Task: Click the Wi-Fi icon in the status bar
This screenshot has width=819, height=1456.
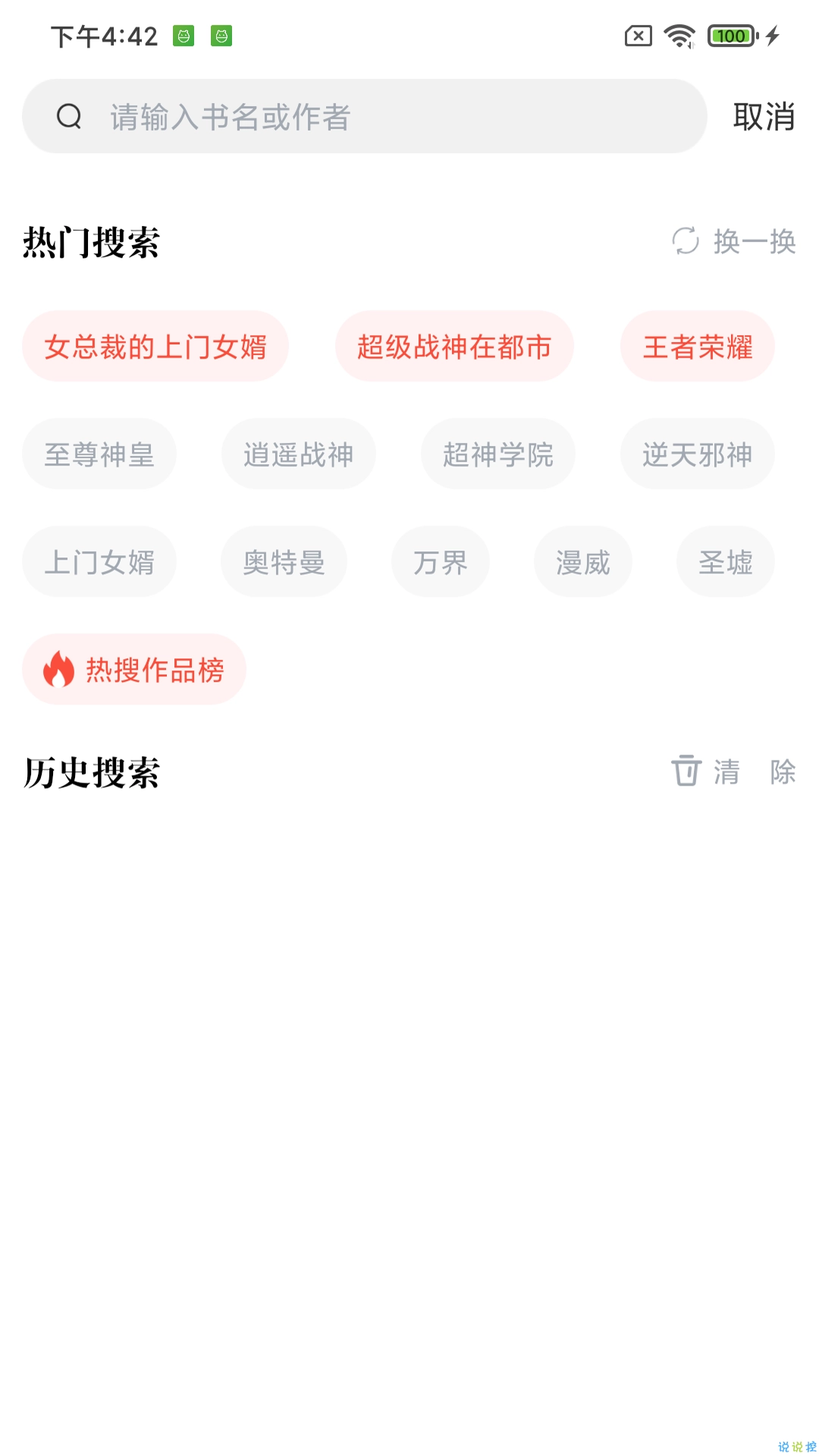Action: [x=677, y=34]
